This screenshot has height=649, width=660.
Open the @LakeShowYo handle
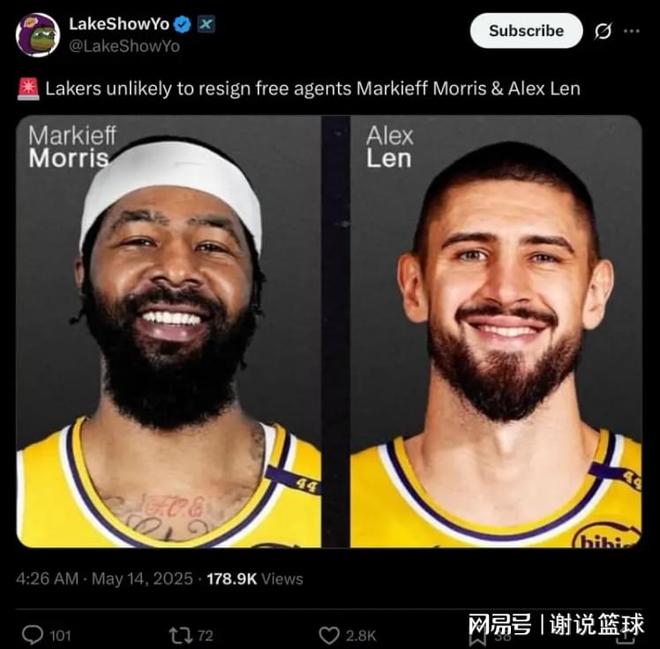pos(124,46)
